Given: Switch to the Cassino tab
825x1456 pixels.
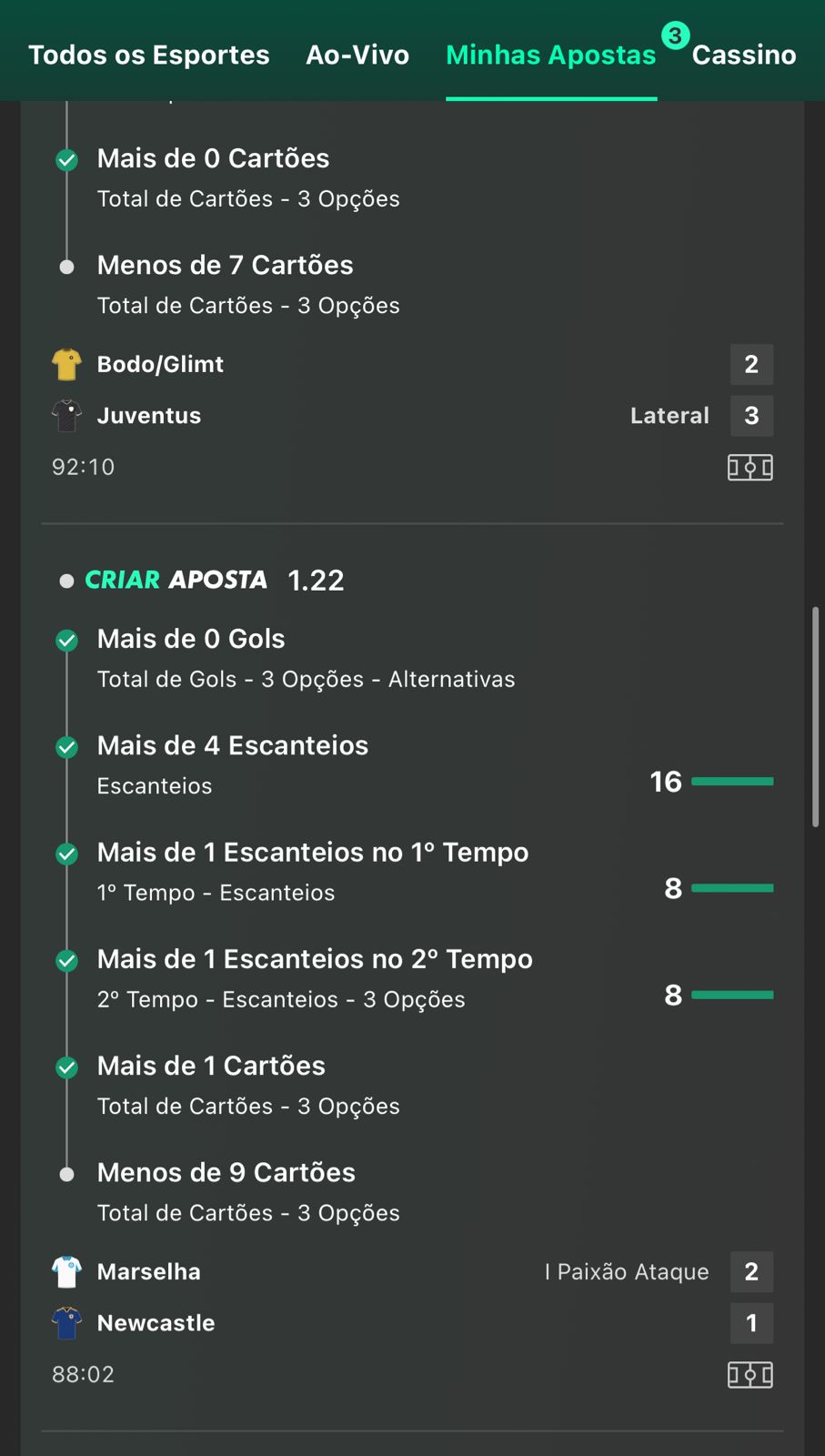Looking at the screenshot, I should pos(743,55).
